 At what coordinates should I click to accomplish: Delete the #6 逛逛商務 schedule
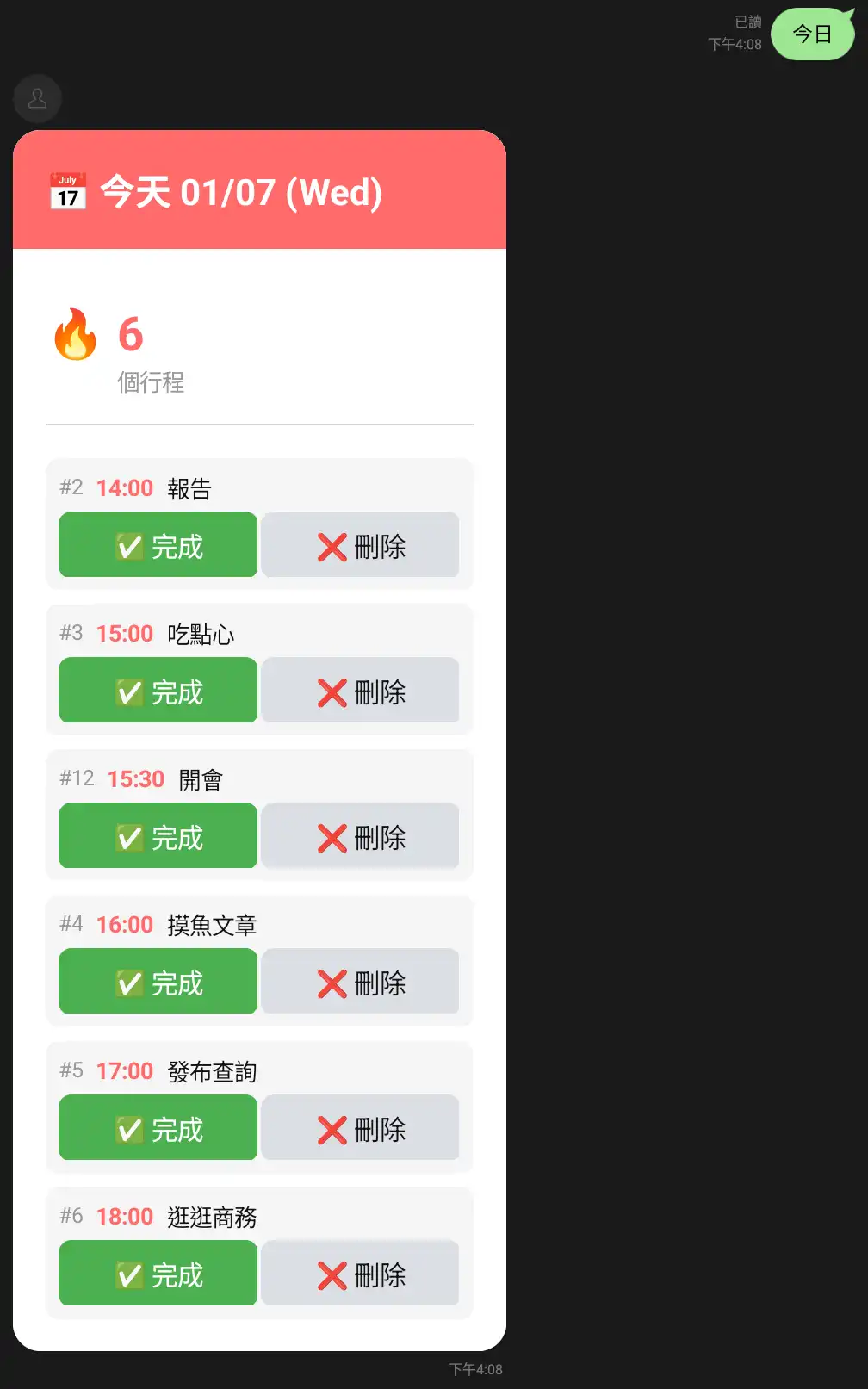pyautogui.click(x=360, y=1273)
